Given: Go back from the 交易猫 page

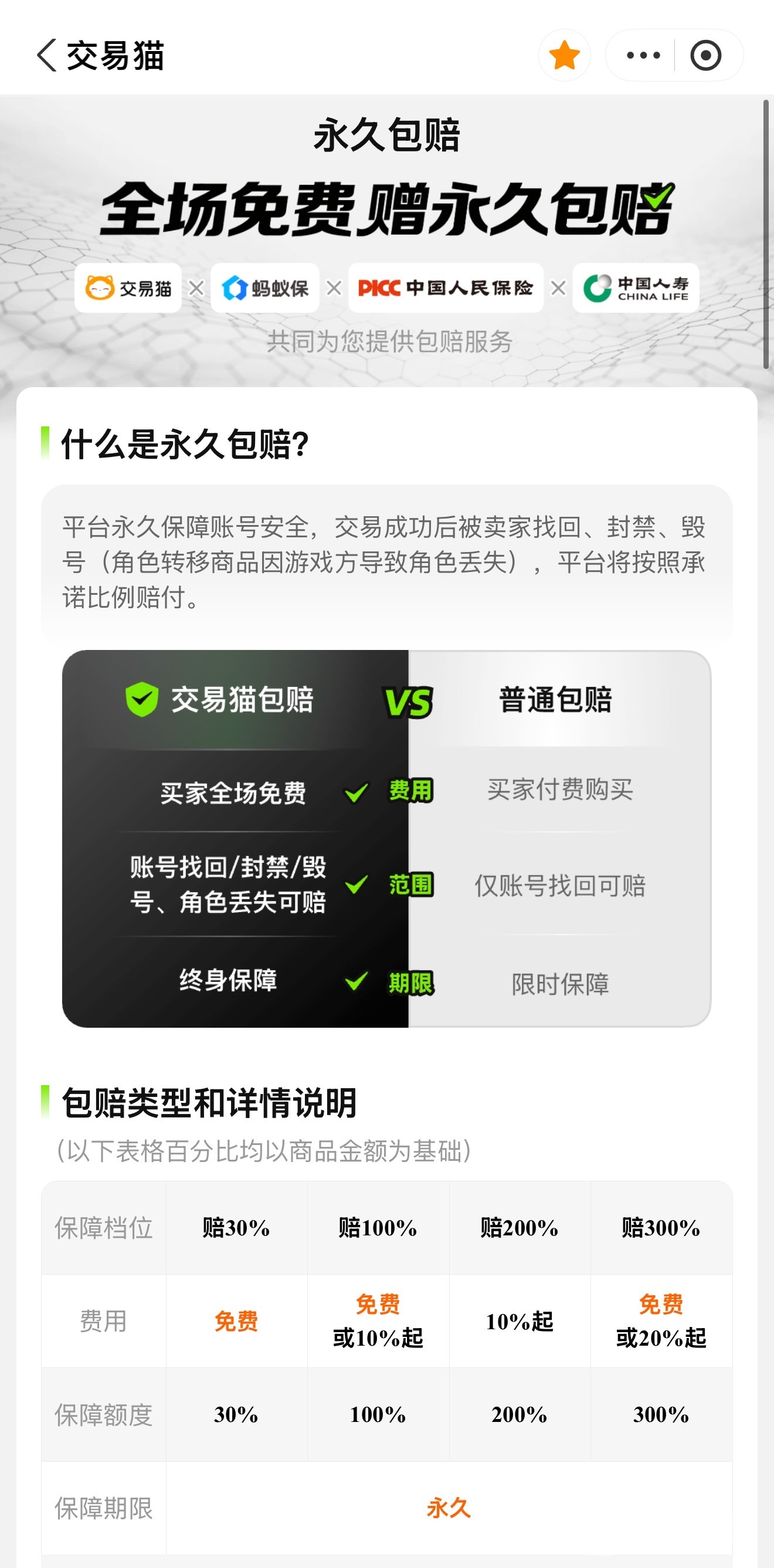Looking at the screenshot, I should pos(47,55).
